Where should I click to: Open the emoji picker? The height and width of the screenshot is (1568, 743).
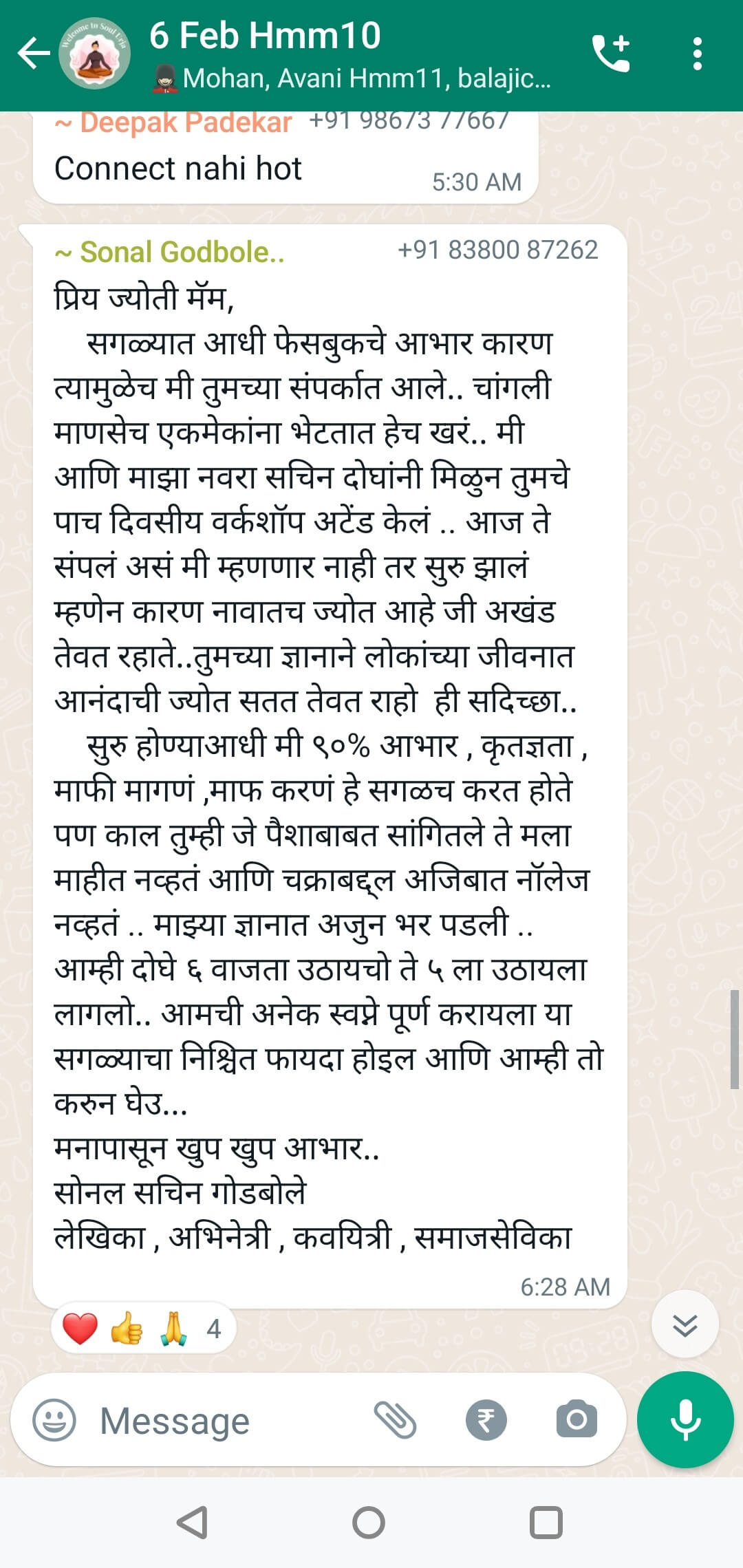(x=54, y=1419)
